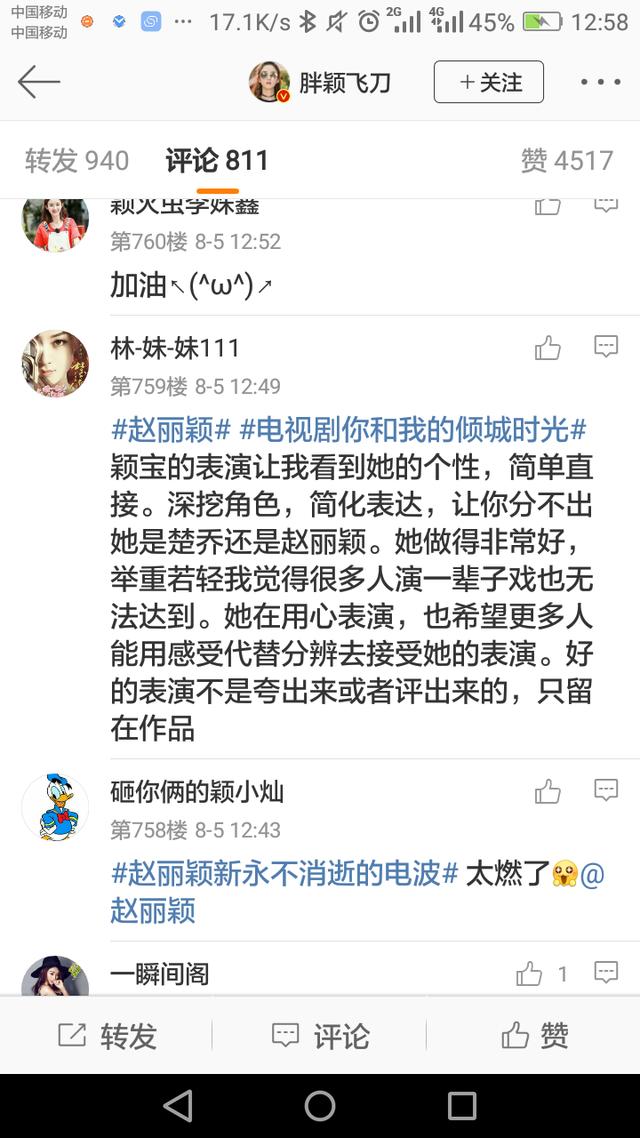Go back using the top-left arrow
Viewport: 640px width, 1138px height.
point(39,82)
